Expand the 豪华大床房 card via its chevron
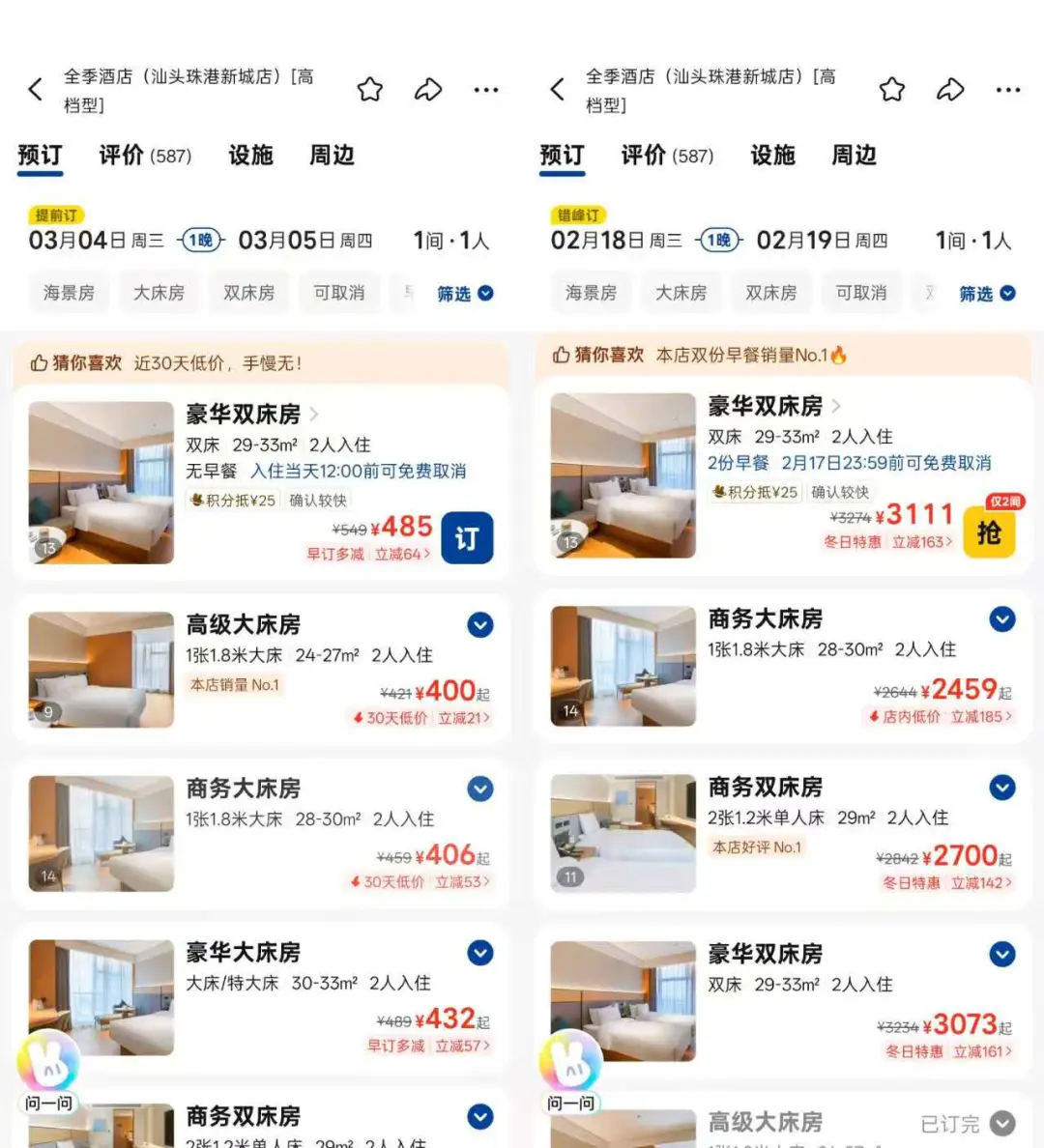 (x=480, y=953)
